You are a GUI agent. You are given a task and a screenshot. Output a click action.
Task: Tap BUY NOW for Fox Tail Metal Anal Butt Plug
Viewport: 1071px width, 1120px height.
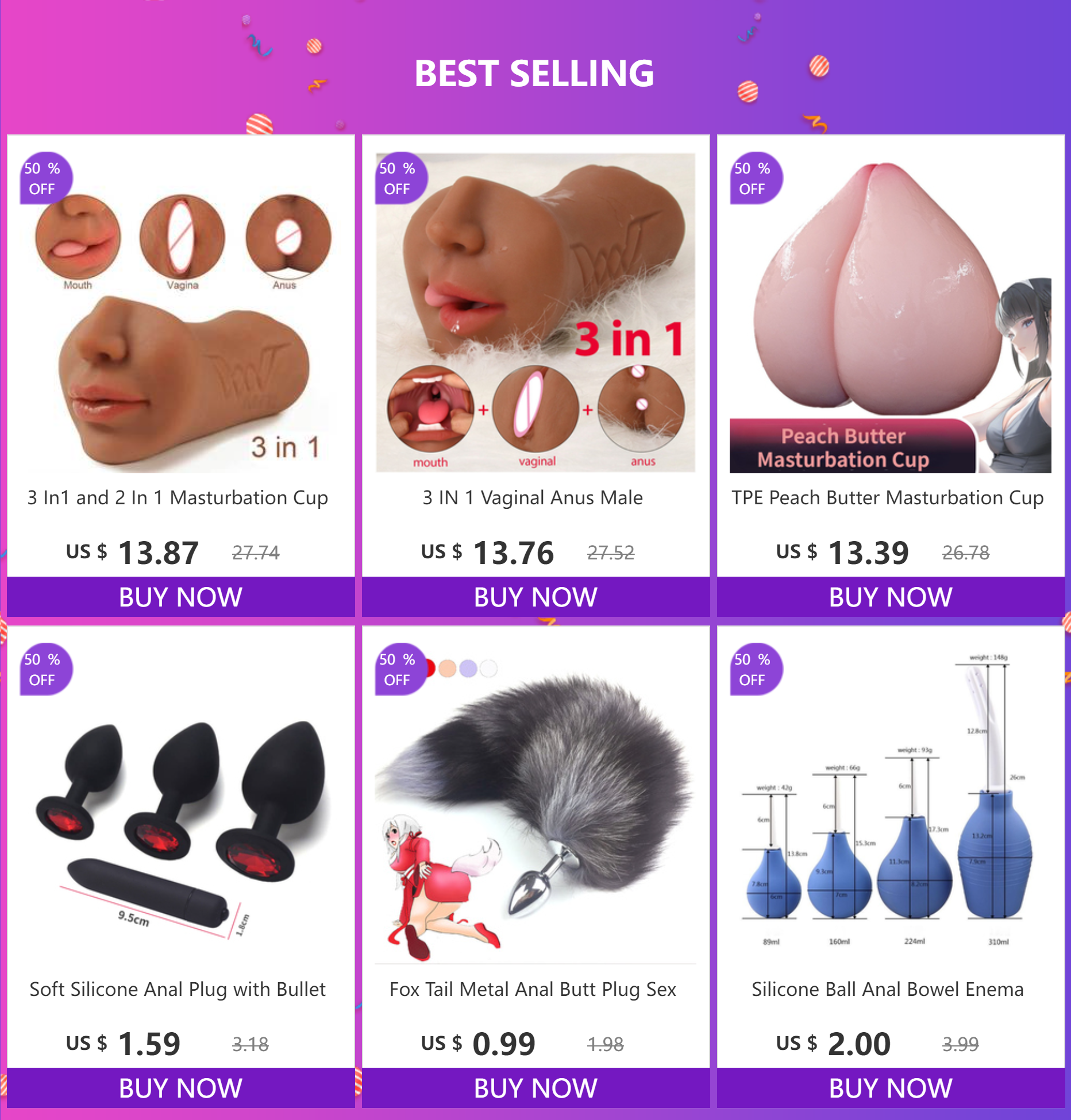[x=535, y=1088]
